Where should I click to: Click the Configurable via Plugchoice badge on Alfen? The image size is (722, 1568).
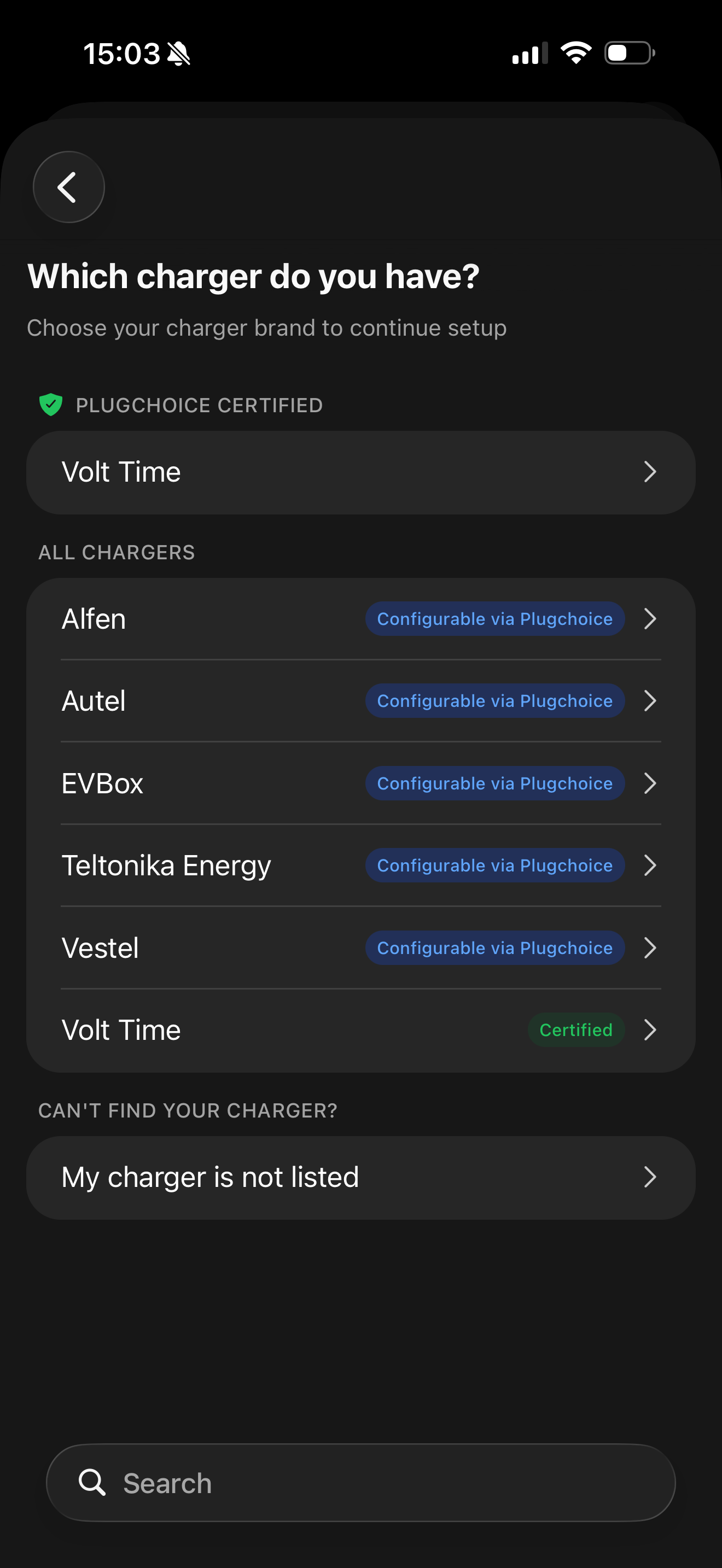(x=494, y=618)
